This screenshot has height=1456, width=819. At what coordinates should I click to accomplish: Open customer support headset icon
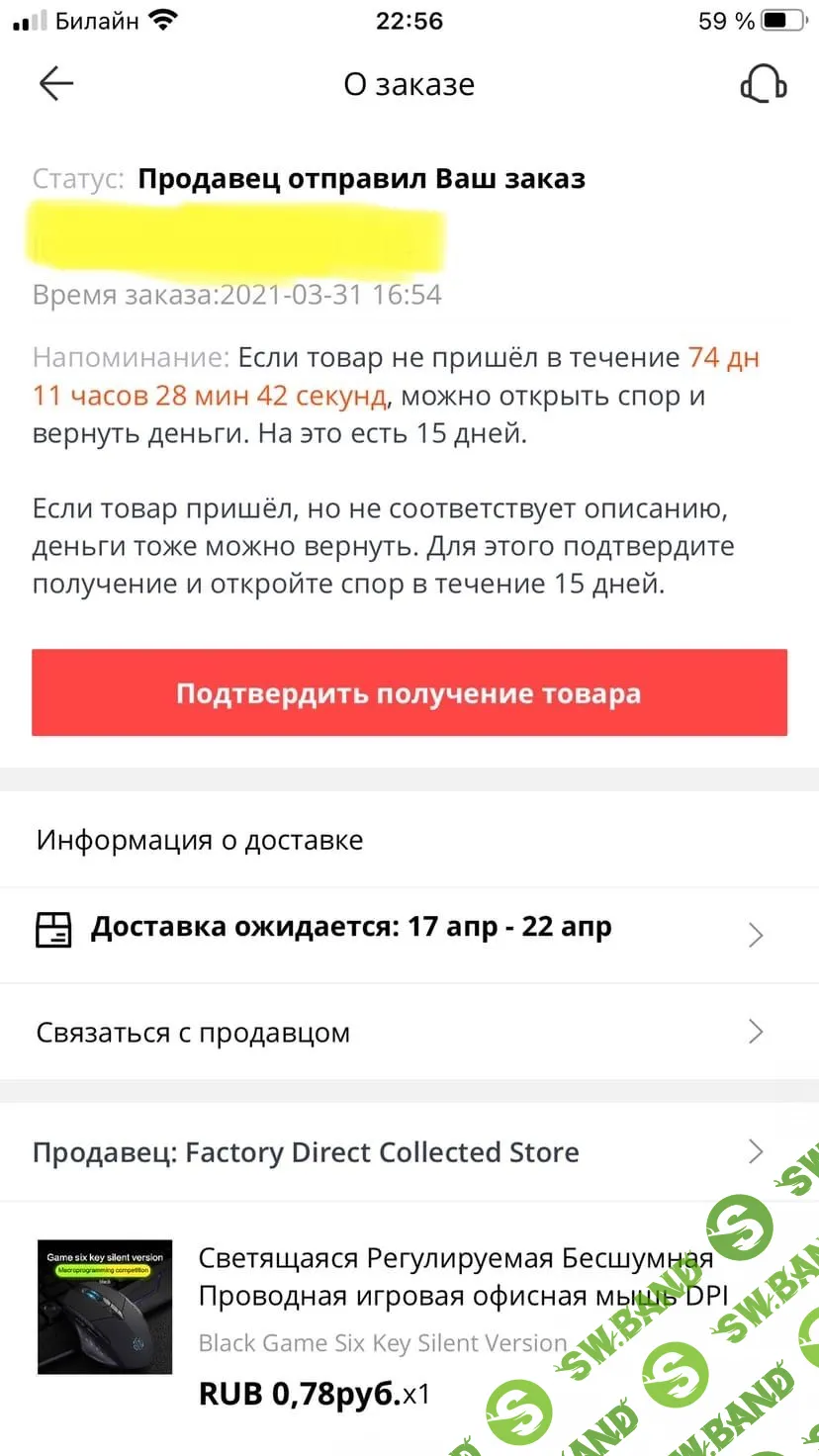pyautogui.click(x=763, y=84)
